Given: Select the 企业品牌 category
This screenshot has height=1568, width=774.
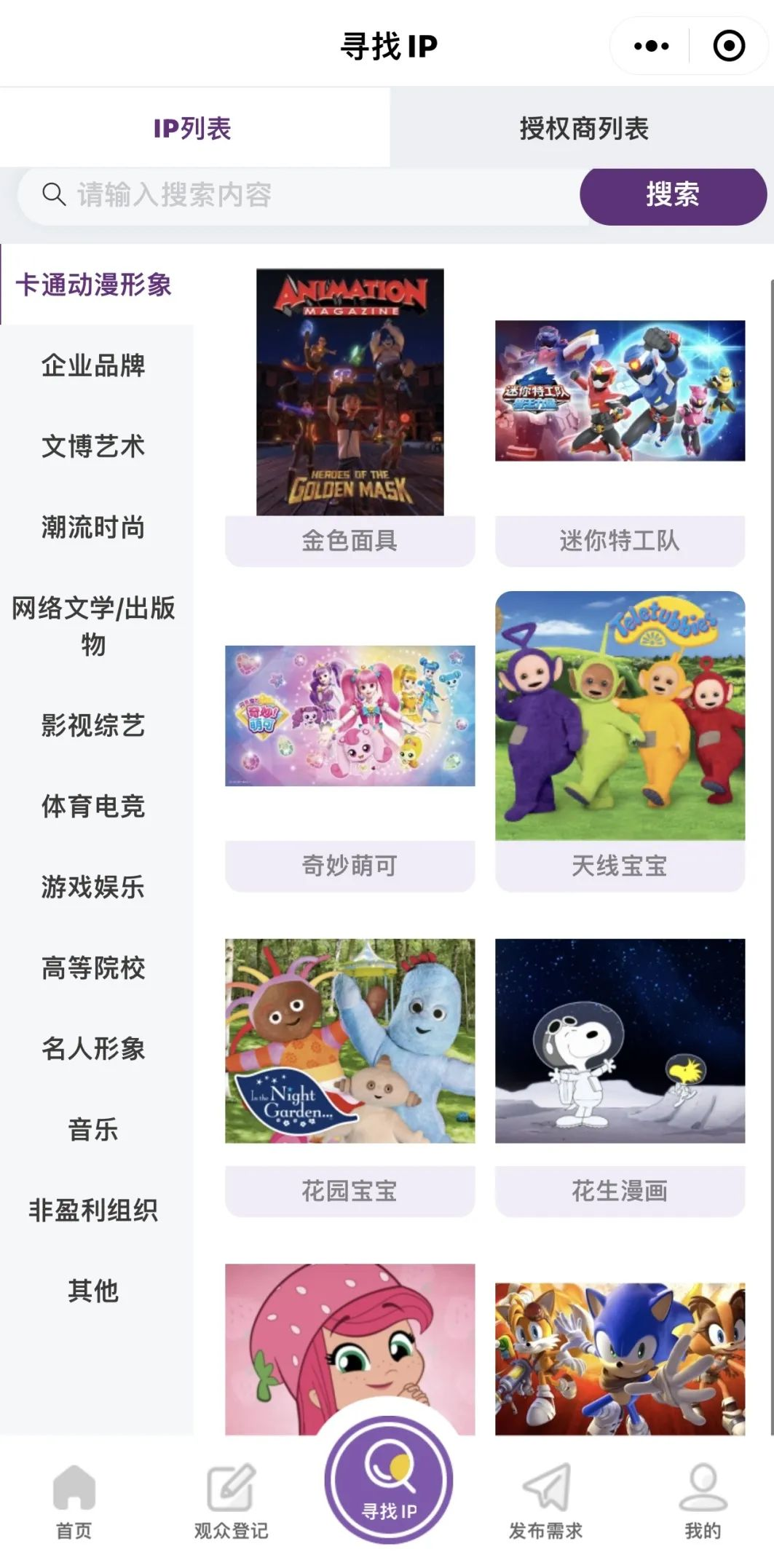Looking at the screenshot, I should (93, 365).
